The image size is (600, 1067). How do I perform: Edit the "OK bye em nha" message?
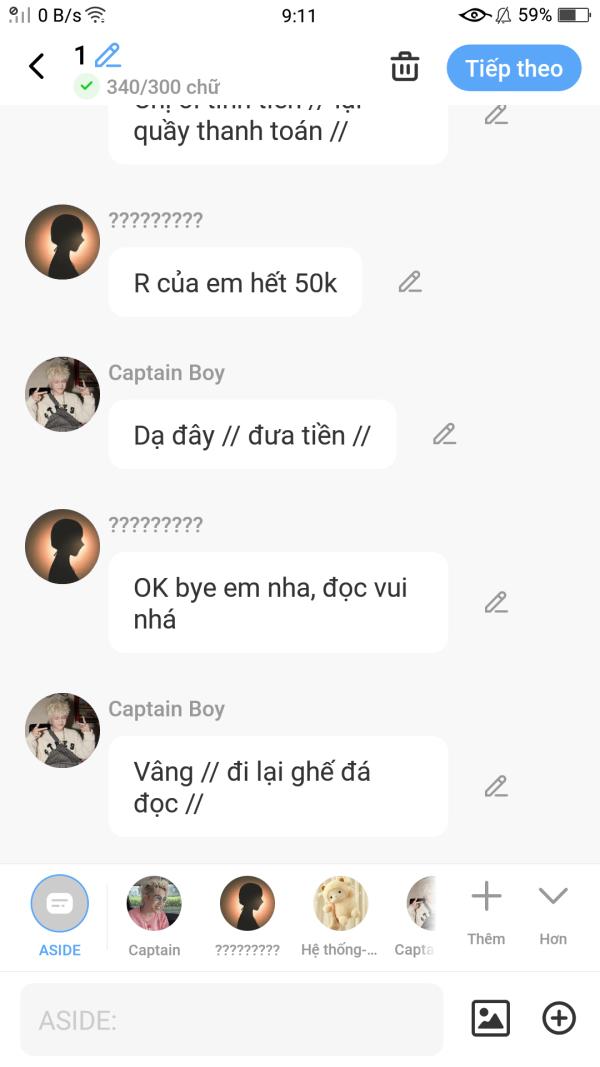click(x=496, y=603)
